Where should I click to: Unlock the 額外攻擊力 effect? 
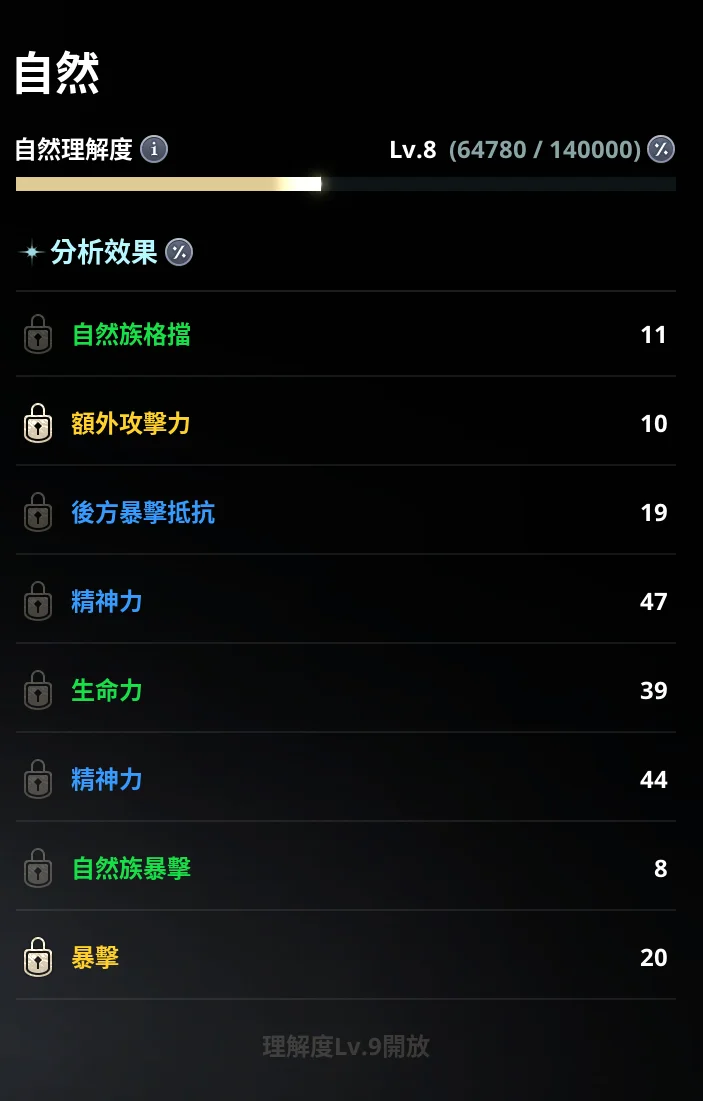pos(38,424)
